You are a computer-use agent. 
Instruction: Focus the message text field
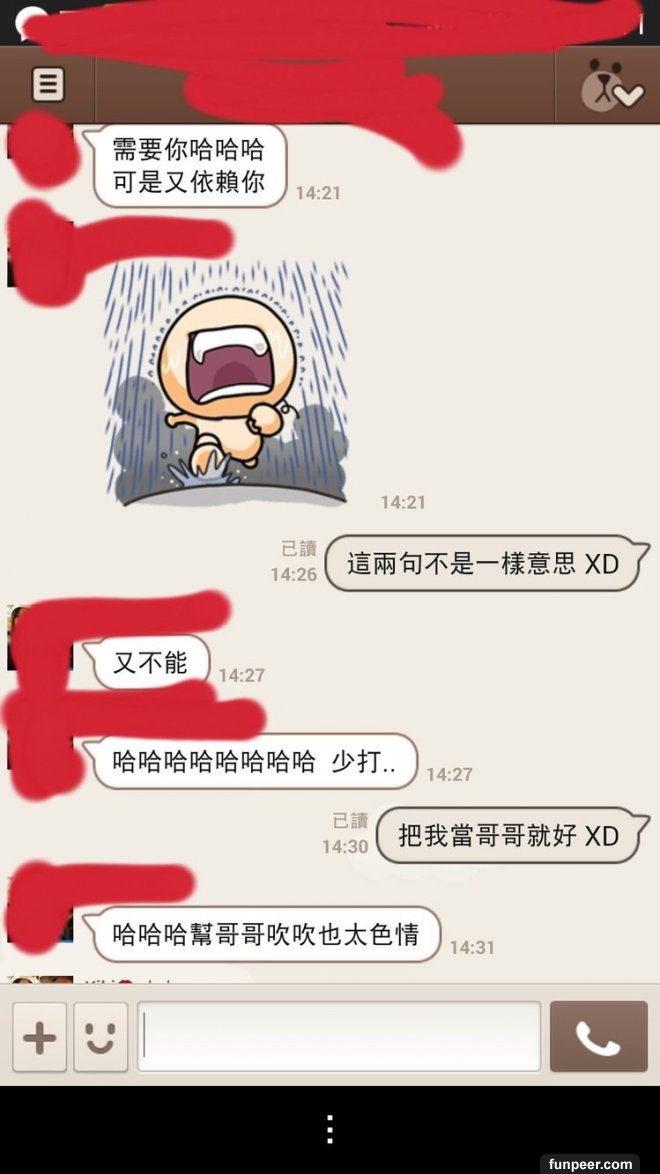click(x=339, y=1037)
